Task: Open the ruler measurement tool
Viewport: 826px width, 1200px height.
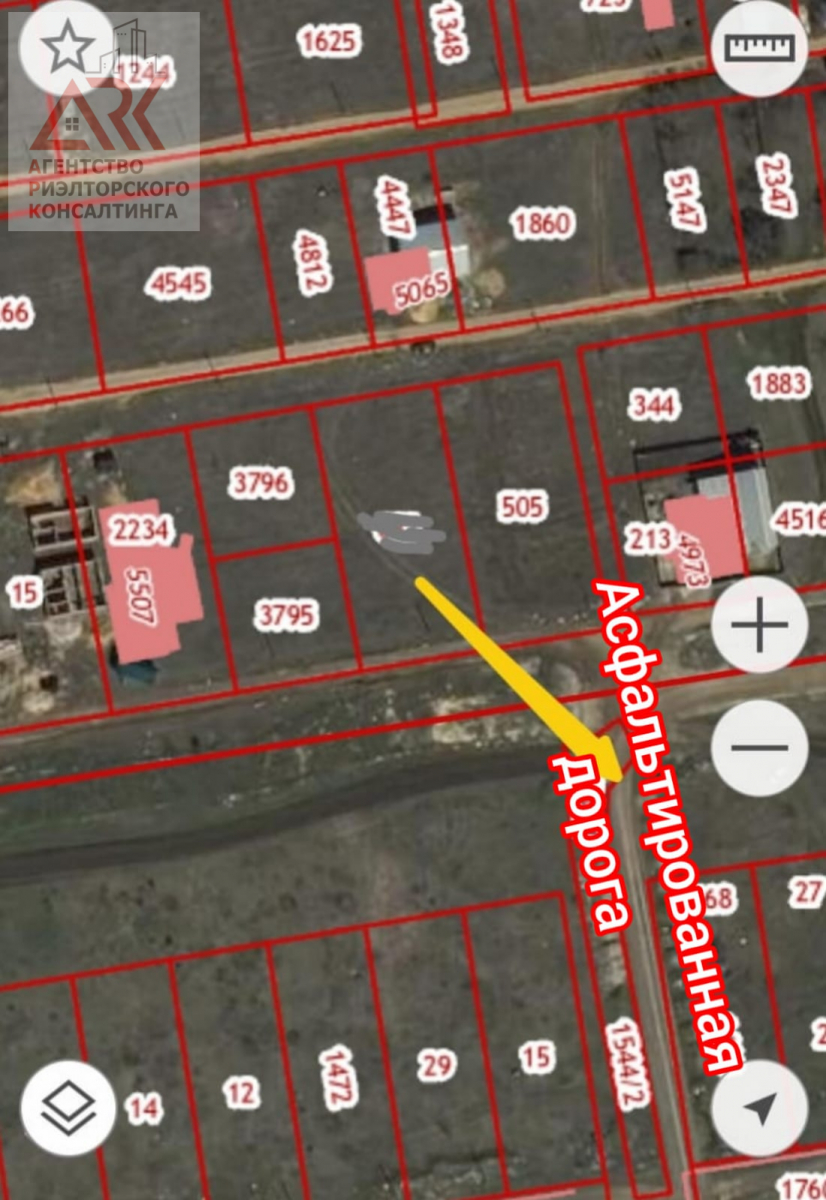Action: (758, 47)
